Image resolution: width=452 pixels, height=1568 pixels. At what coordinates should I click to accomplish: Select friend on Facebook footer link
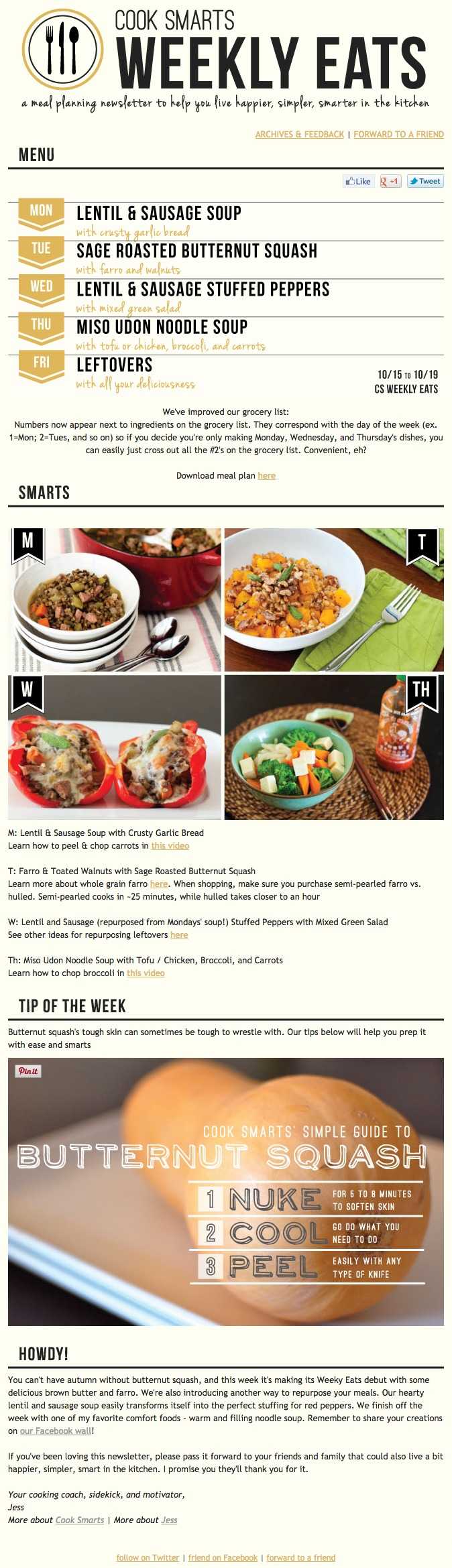(223, 1557)
